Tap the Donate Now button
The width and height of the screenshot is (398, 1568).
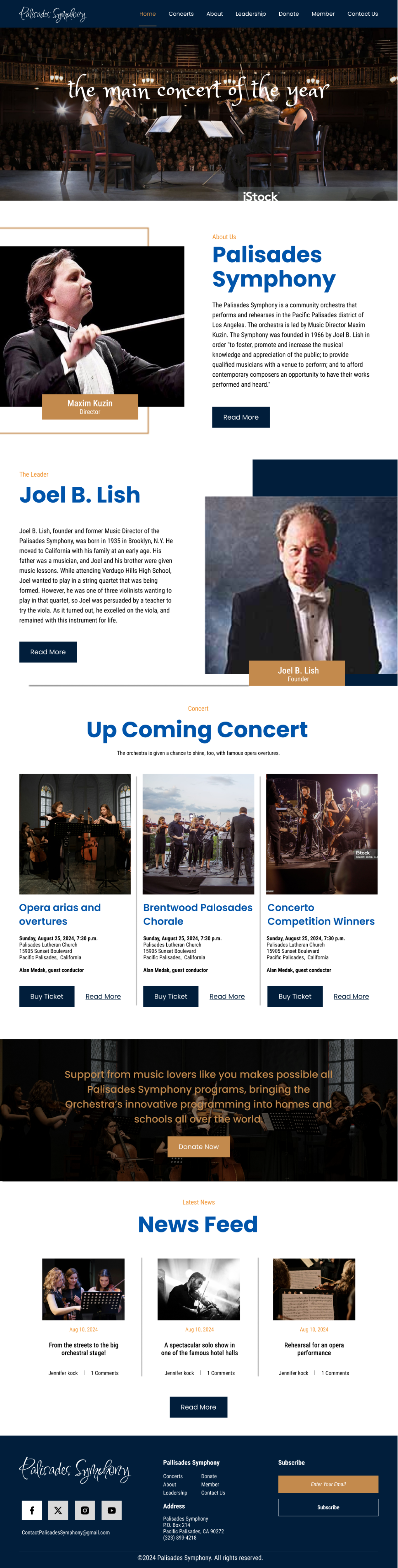pos(198,1147)
